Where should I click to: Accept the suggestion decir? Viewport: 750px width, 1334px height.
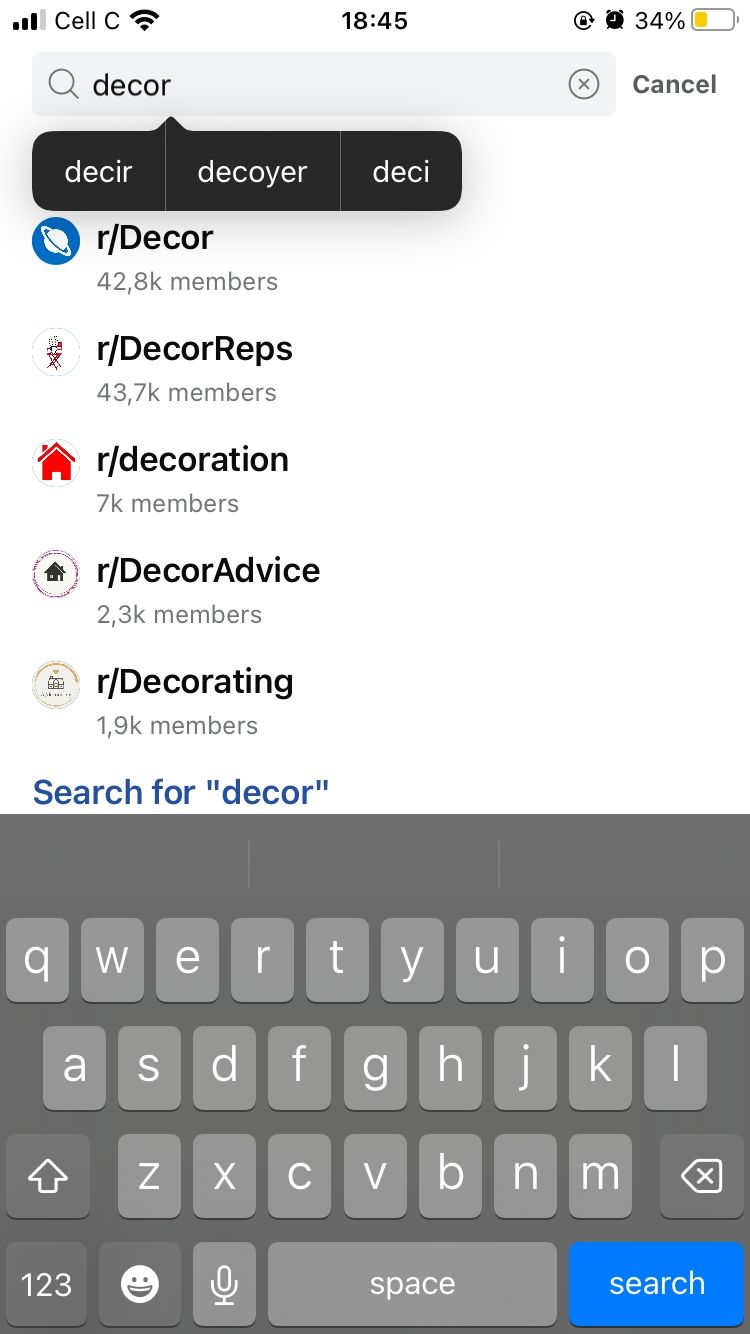(x=97, y=171)
